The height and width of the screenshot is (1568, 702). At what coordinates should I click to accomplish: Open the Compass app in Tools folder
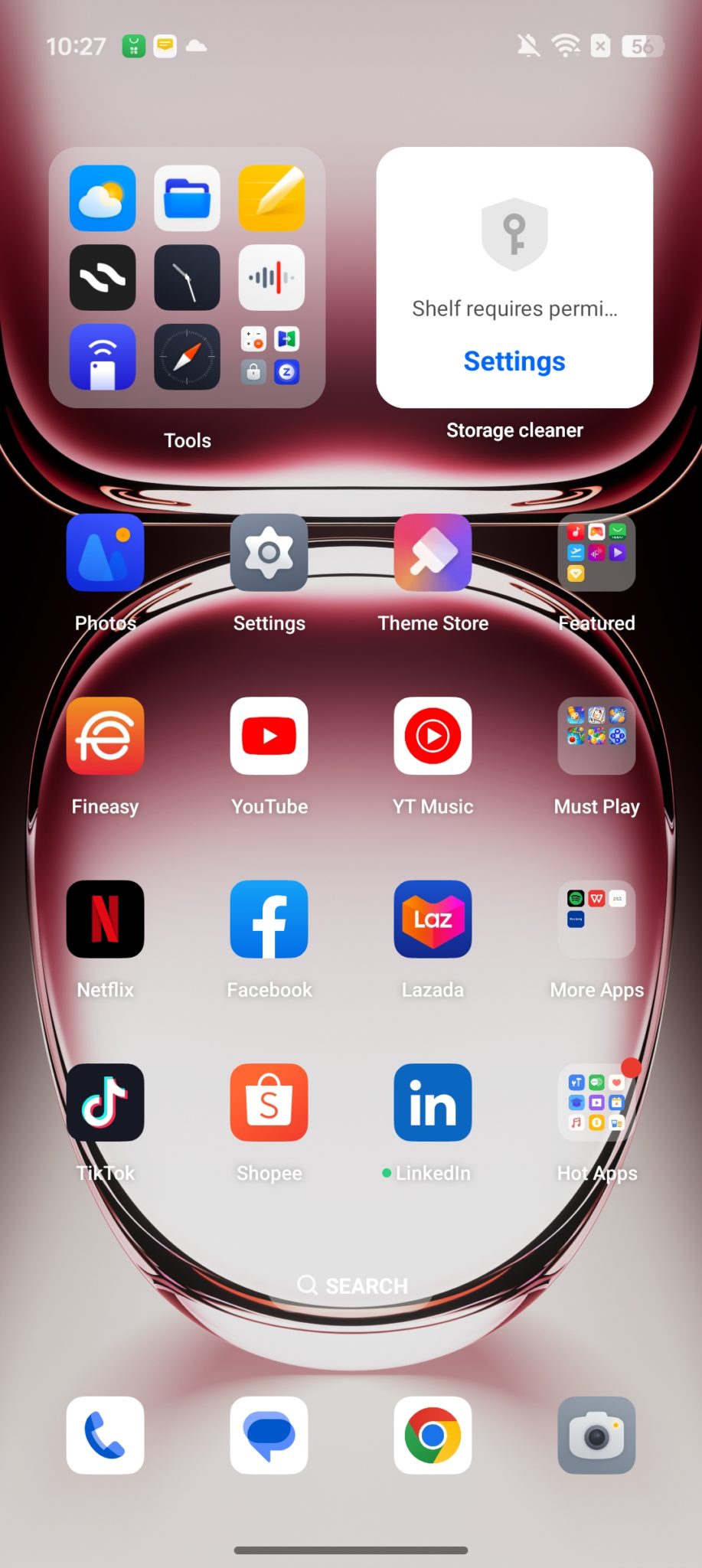pyautogui.click(x=187, y=357)
